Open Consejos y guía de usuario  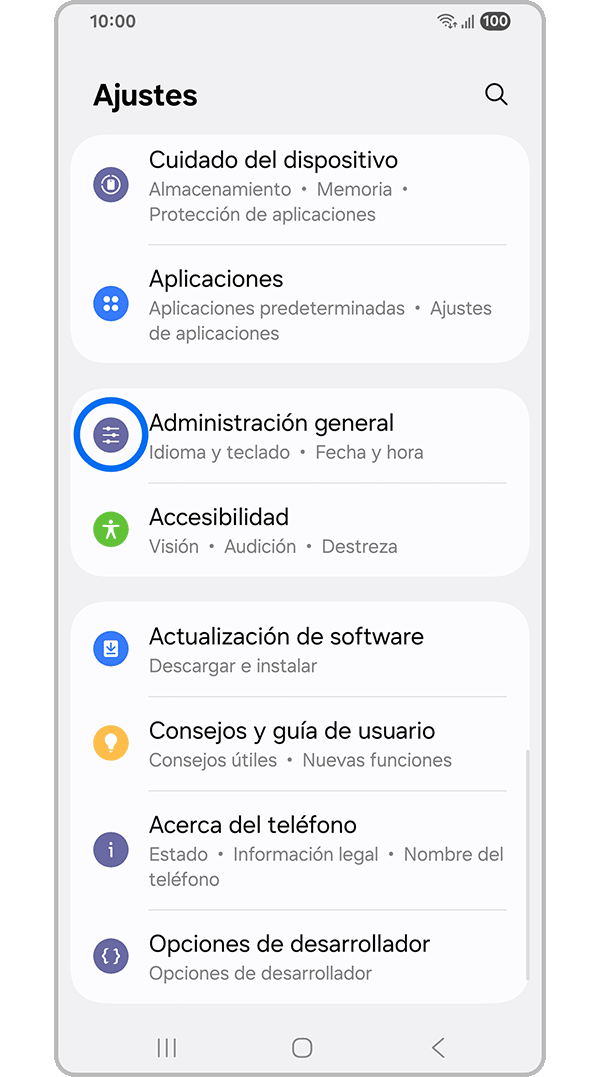pyautogui.click(x=300, y=744)
